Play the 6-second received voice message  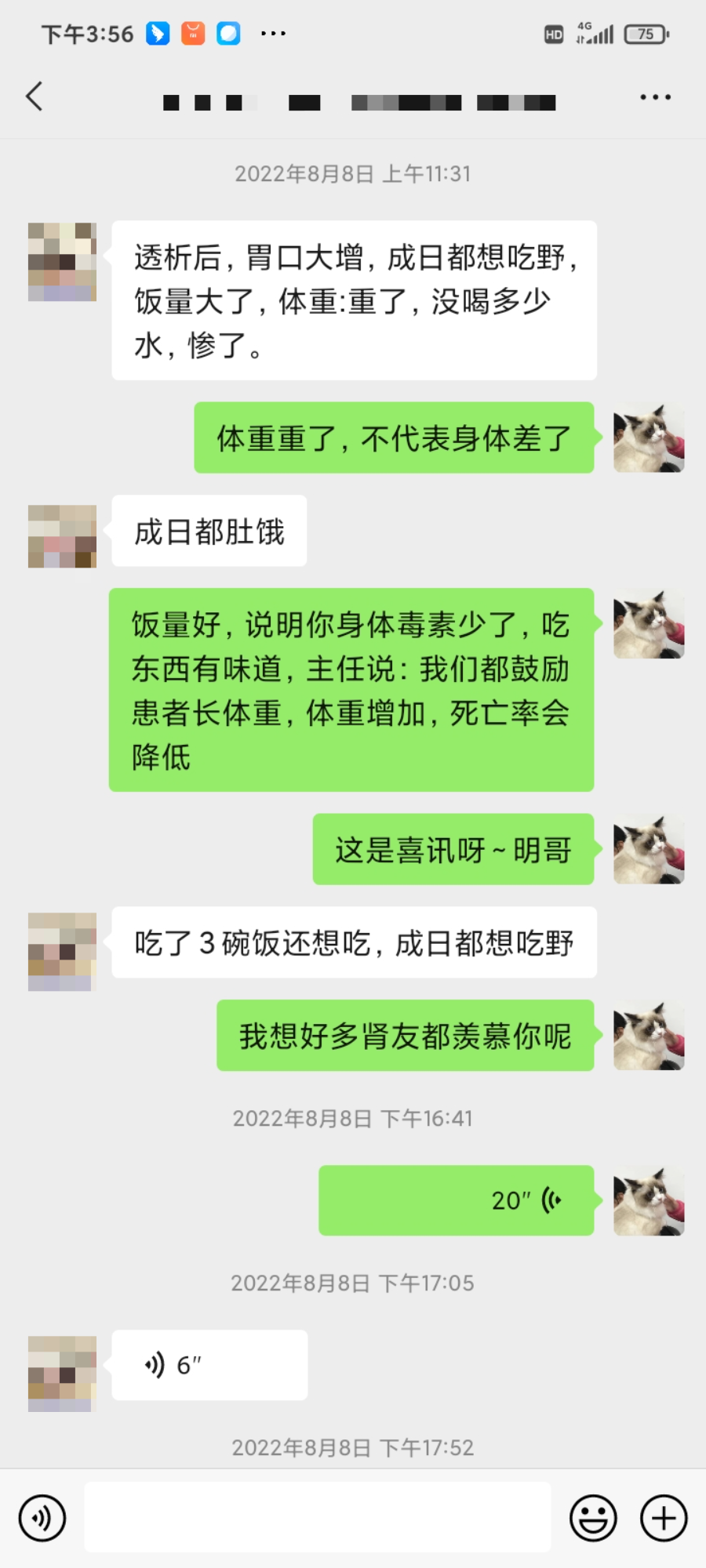pos(209,1365)
